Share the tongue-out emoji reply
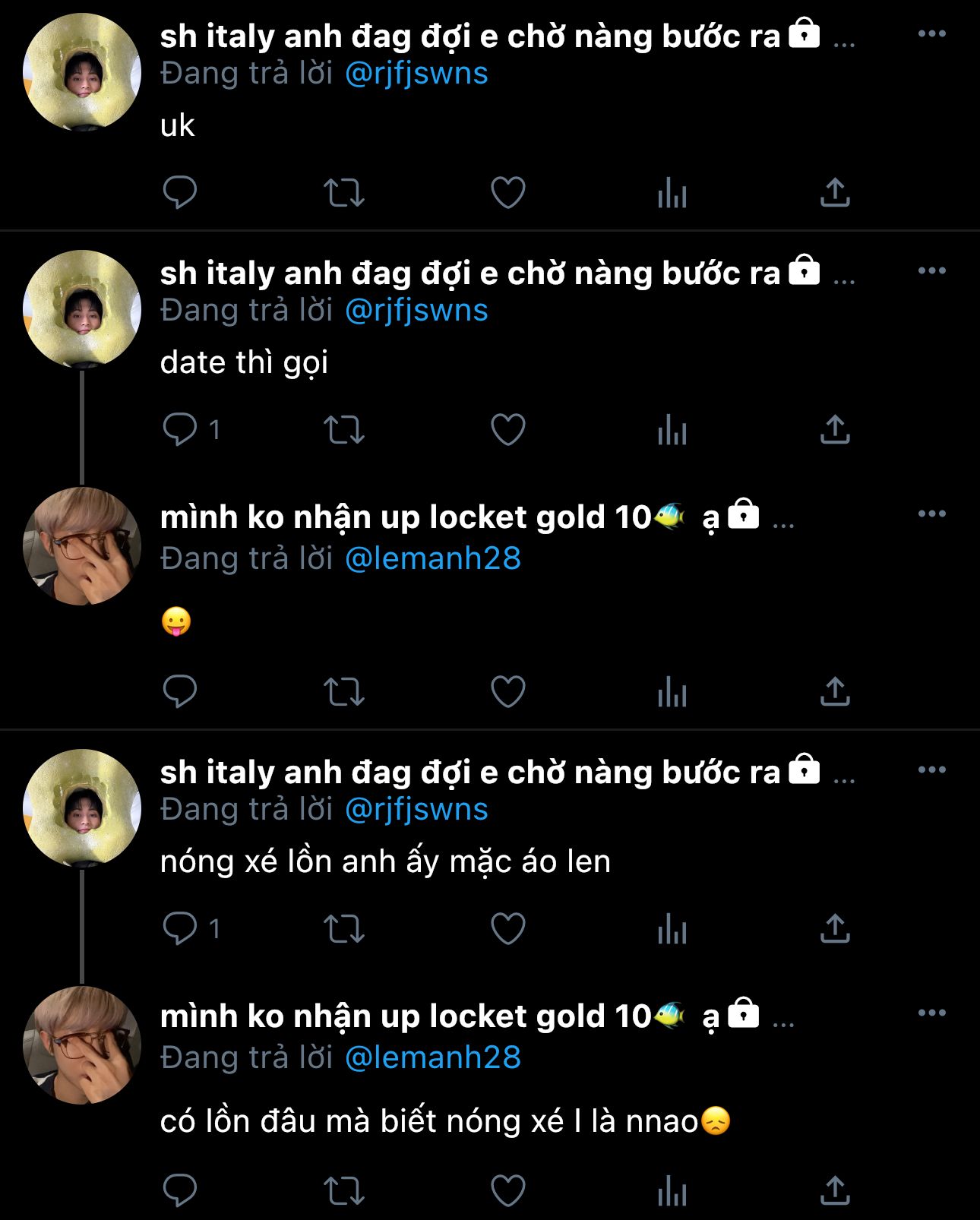This screenshot has height=1220, width=980. (x=835, y=691)
